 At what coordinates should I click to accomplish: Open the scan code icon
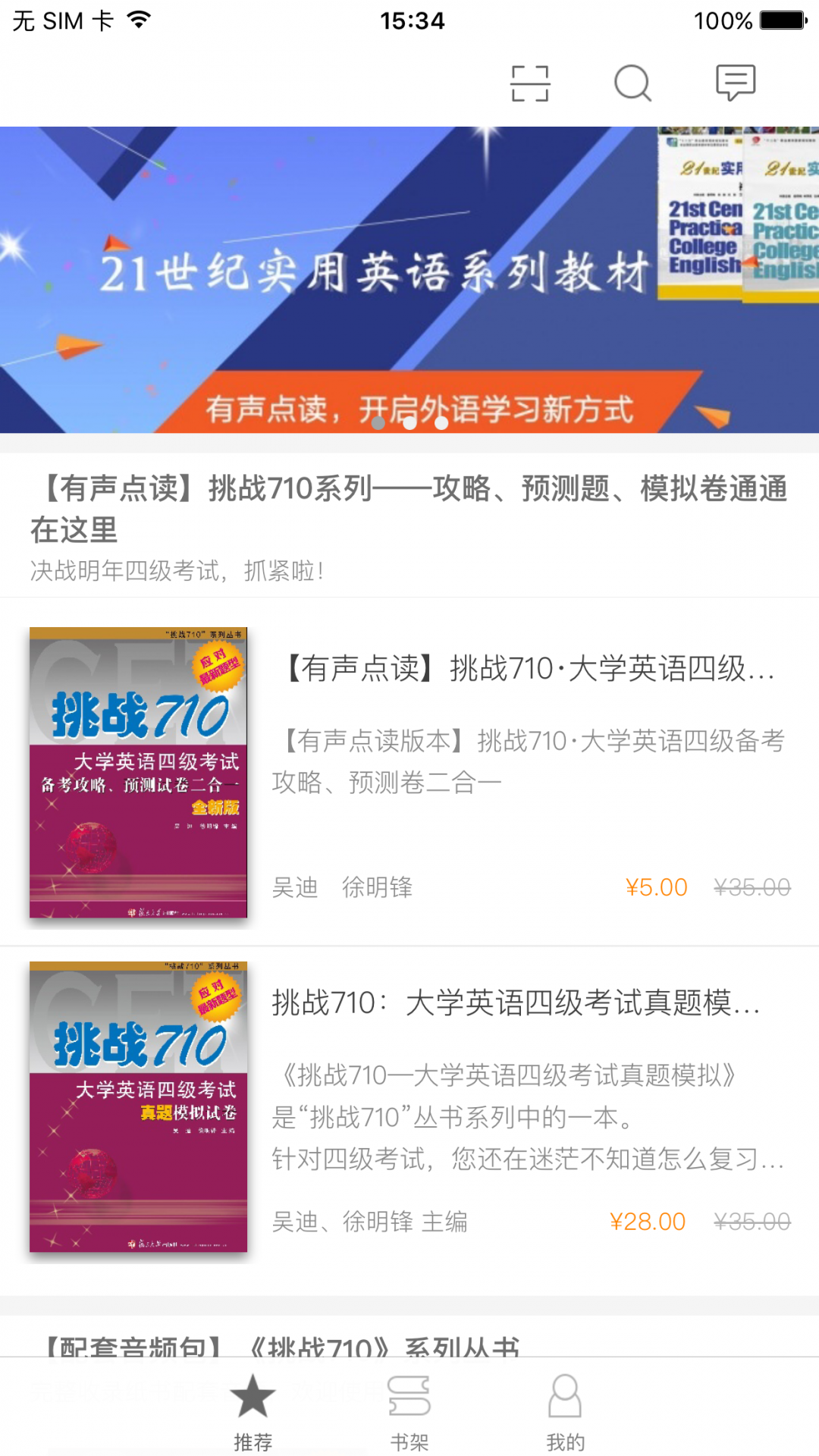pos(530,83)
